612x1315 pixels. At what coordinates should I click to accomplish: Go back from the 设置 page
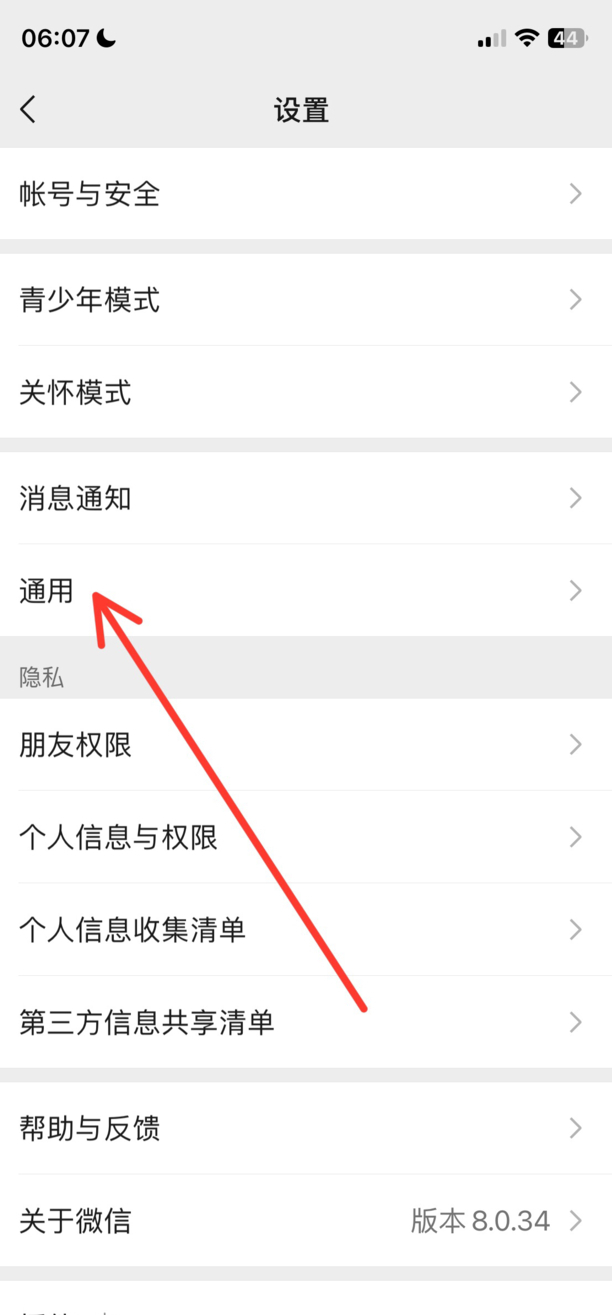28,109
